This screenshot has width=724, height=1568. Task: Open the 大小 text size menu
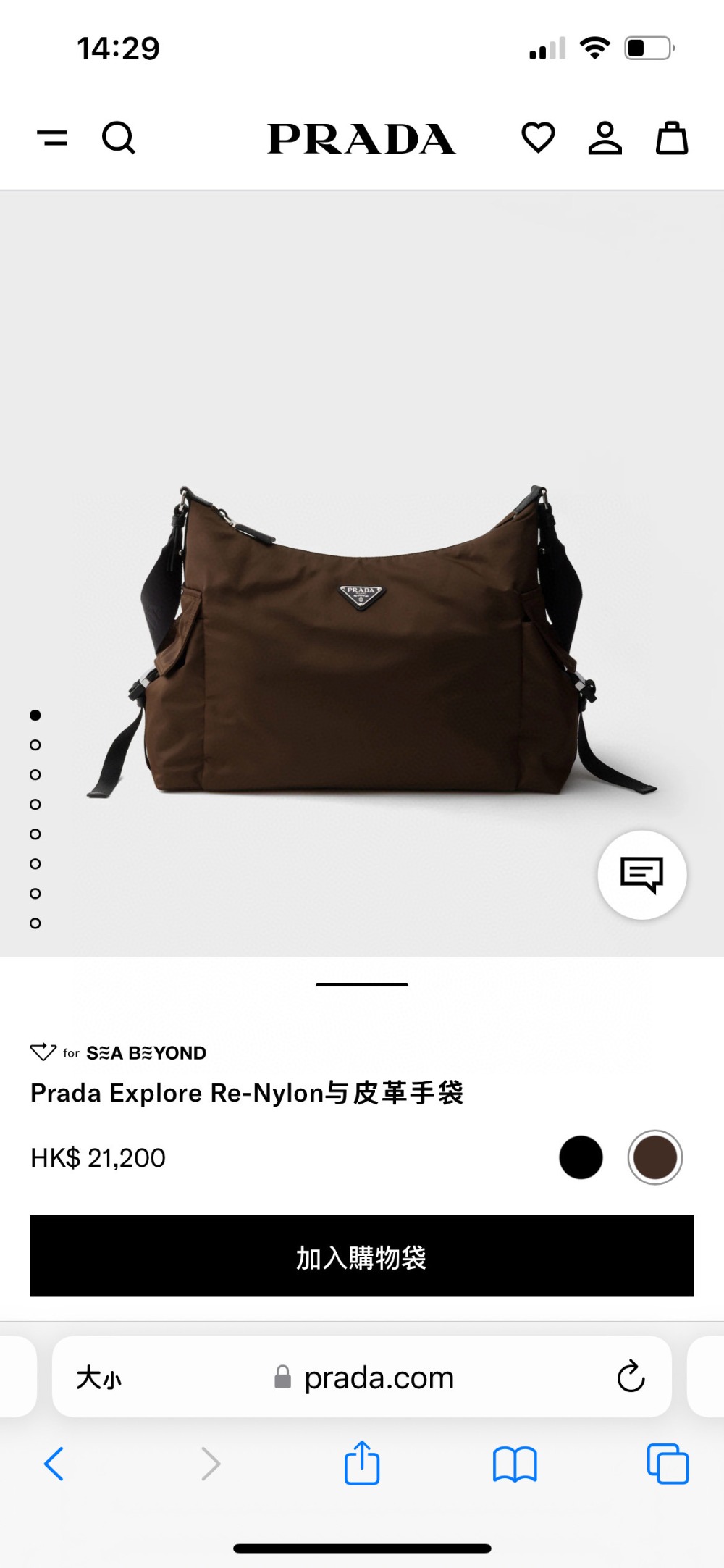point(99,1378)
